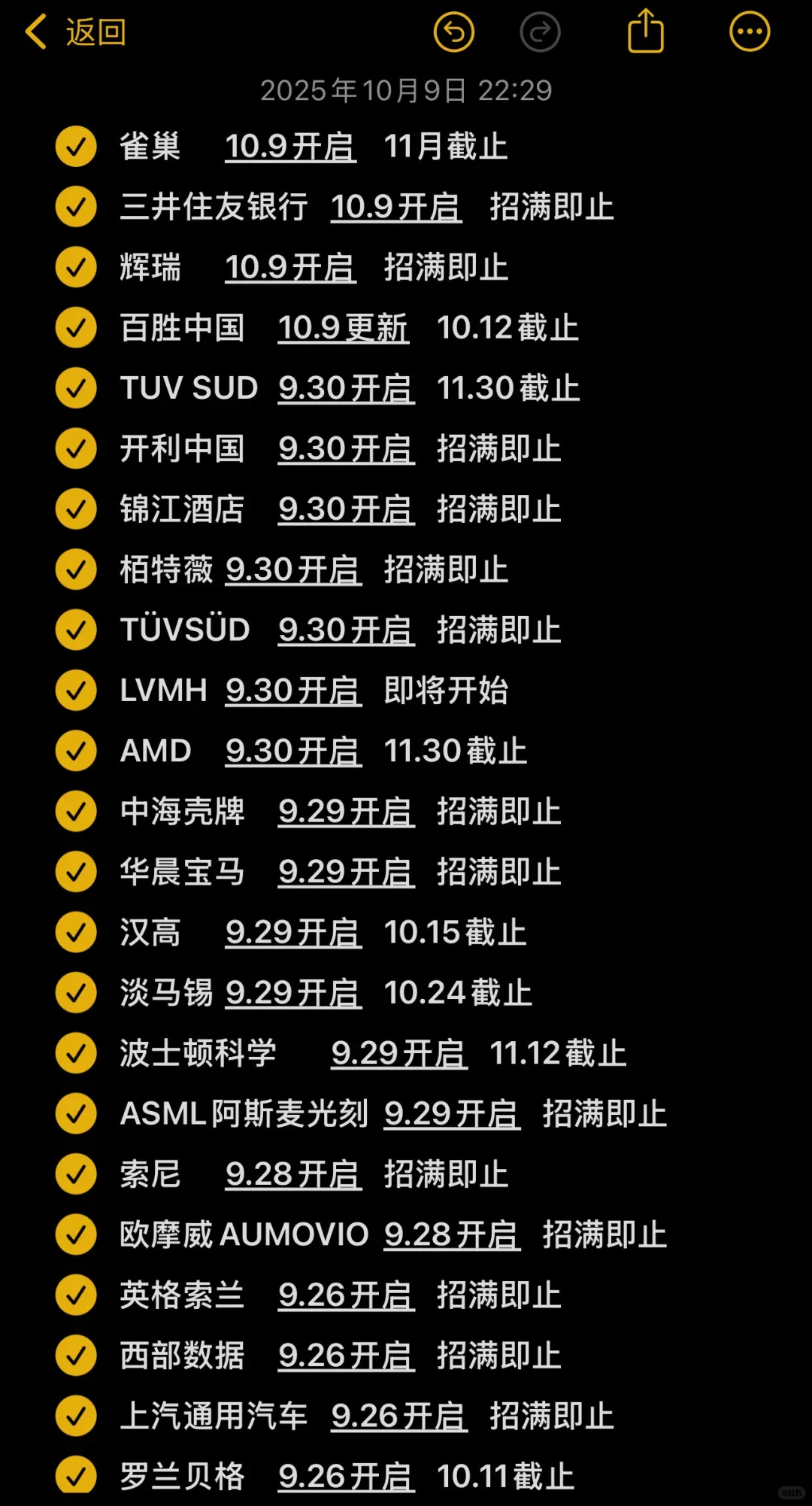Uncheck the 罗兰贝格 item
The width and height of the screenshot is (812, 1506).
[x=76, y=1474]
